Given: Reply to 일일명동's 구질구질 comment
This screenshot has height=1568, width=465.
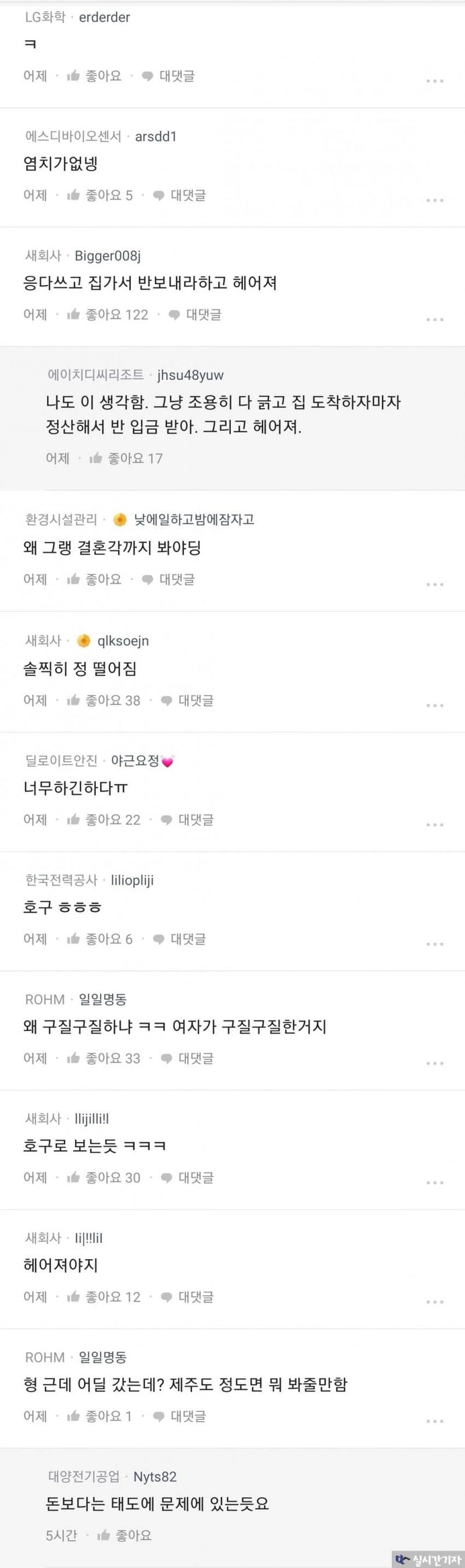Looking at the screenshot, I should [187, 1059].
